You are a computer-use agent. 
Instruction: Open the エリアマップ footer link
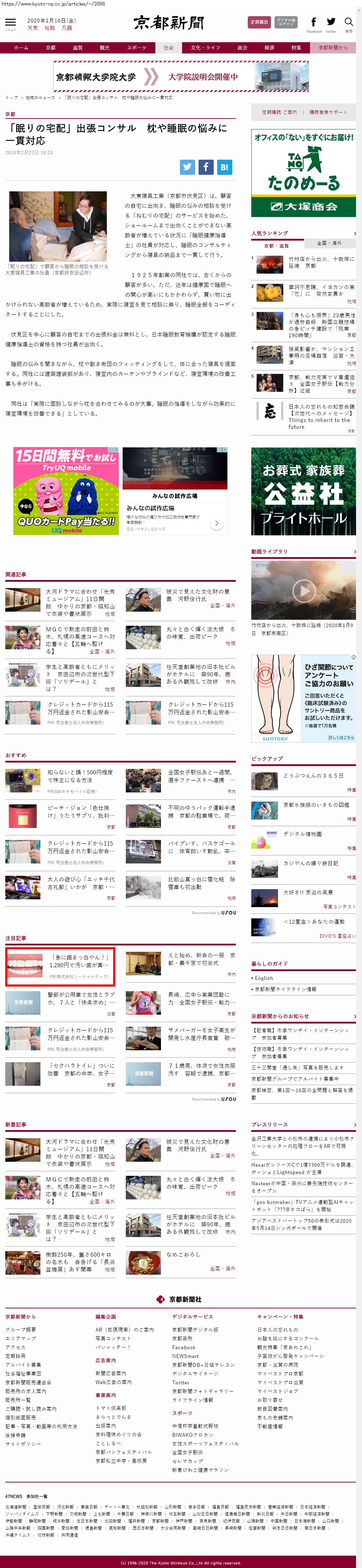point(17,1339)
